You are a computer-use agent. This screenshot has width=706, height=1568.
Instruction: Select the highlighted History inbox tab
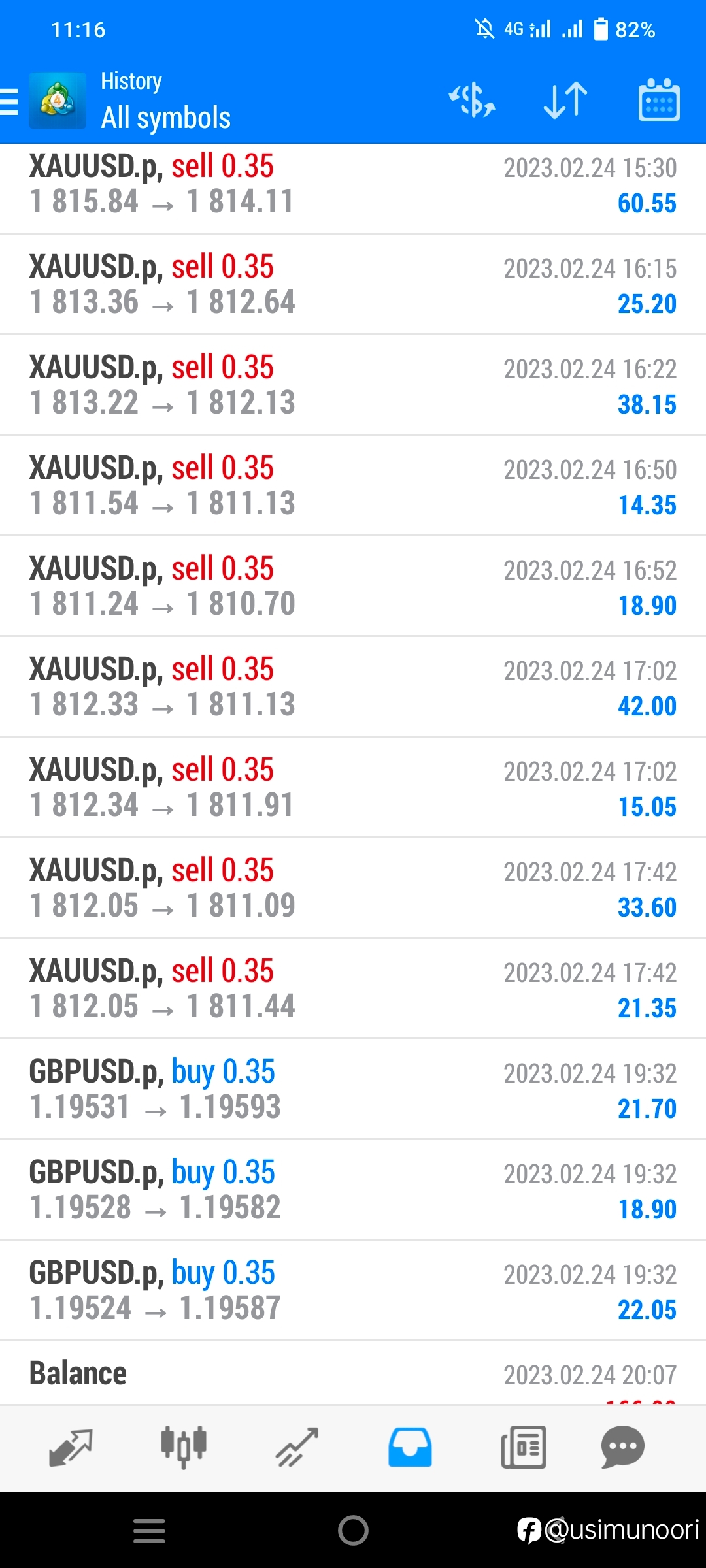(x=410, y=1447)
